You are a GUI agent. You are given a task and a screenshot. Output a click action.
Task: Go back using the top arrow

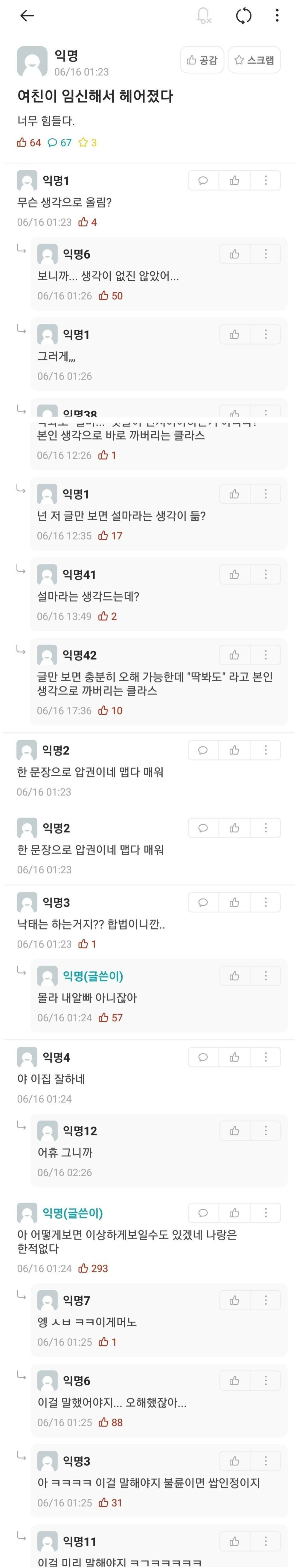pos(27,16)
